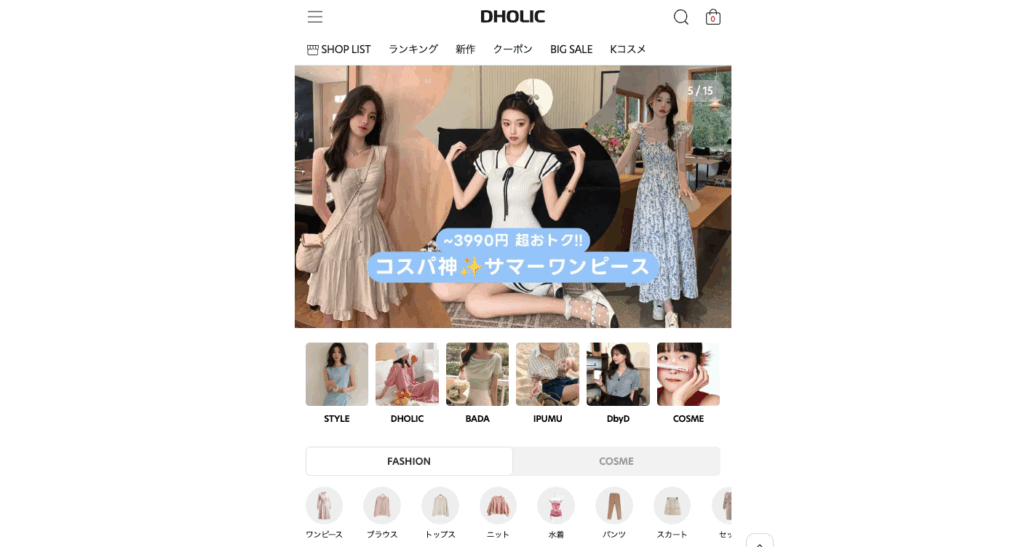The height and width of the screenshot is (547, 1024).
Task: Open the IPUMU shop tile
Action: [x=547, y=375]
